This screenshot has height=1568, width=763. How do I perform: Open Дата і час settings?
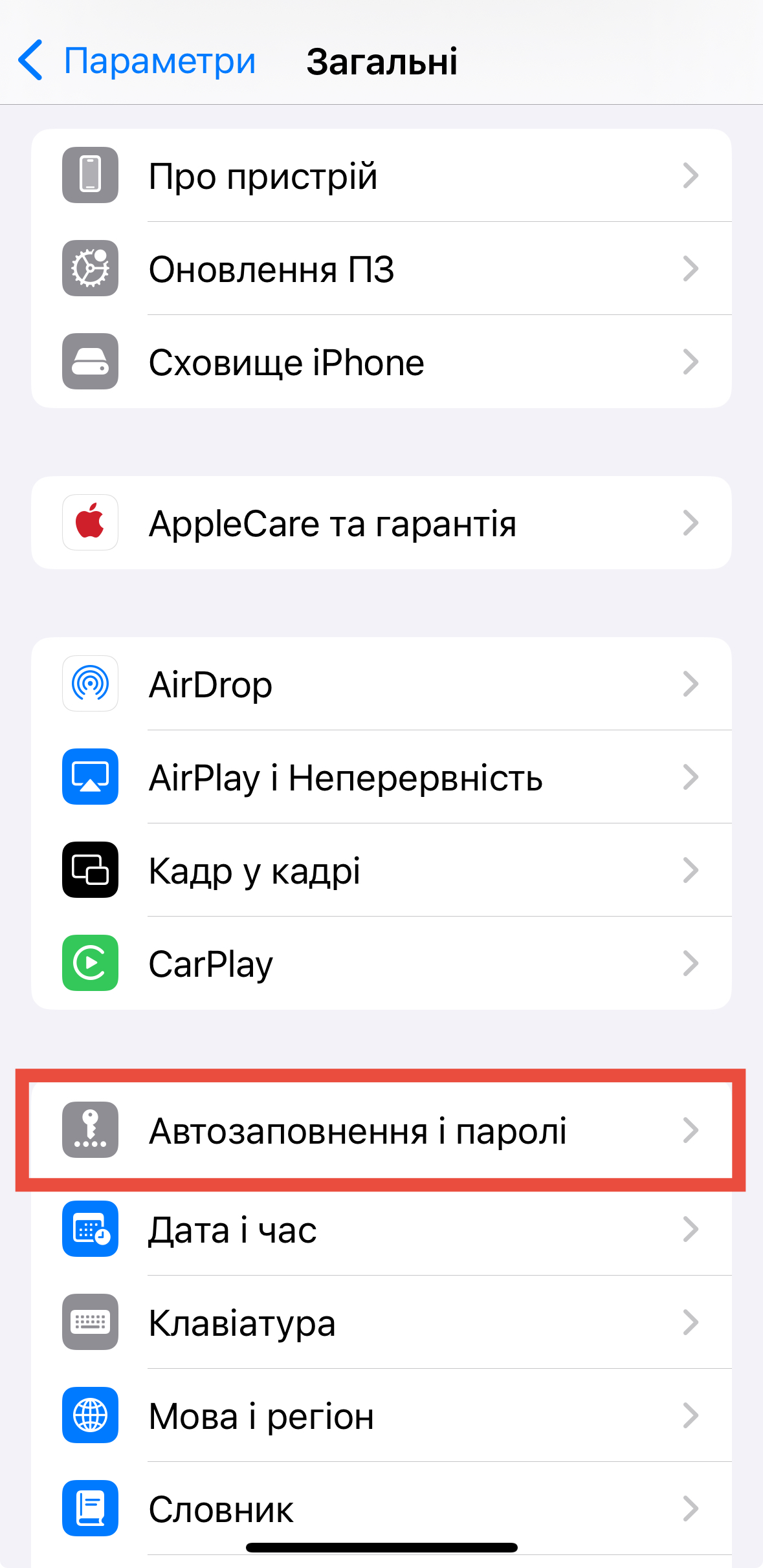click(381, 1229)
